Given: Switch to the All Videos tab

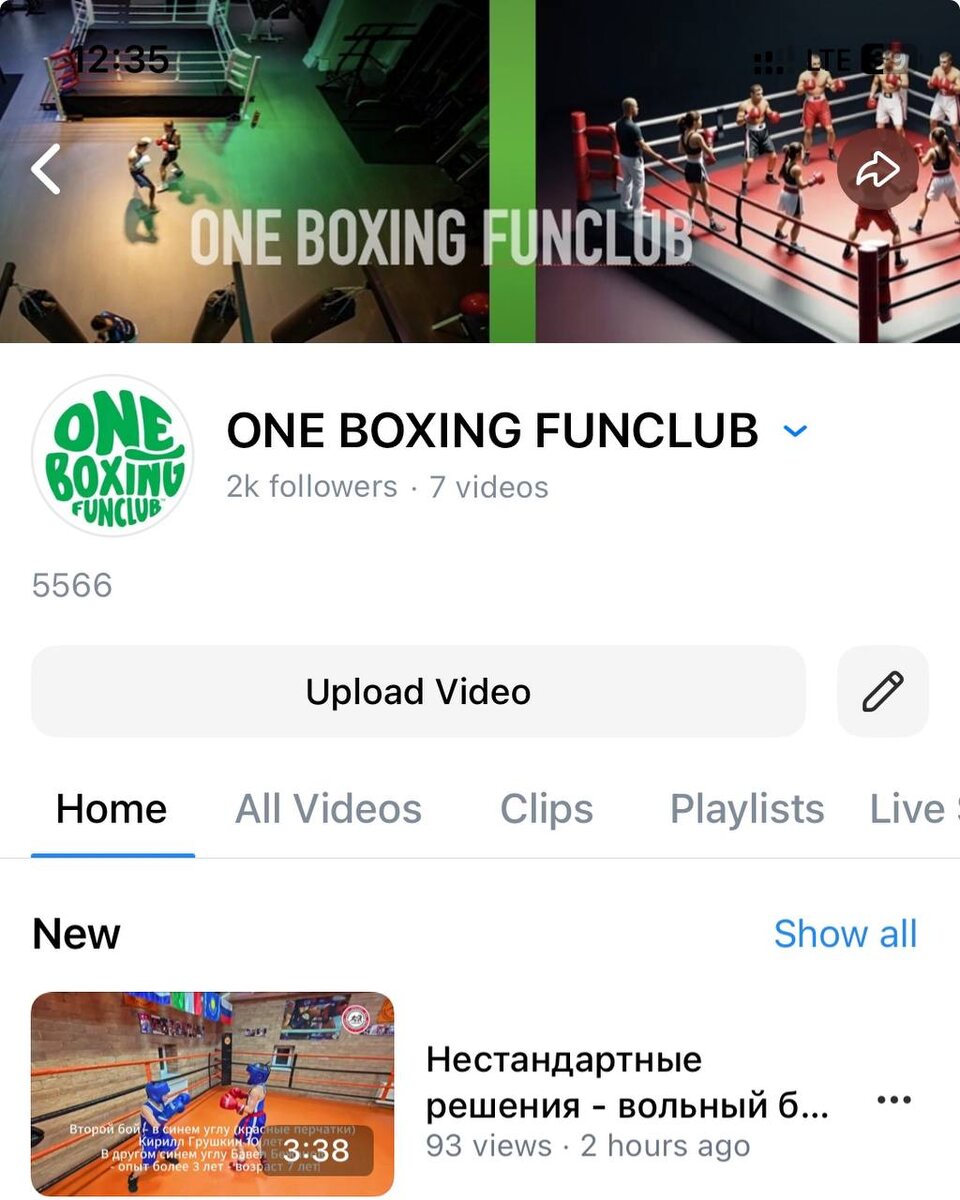Looking at the screenshot, I should click(x=328, y=809).
